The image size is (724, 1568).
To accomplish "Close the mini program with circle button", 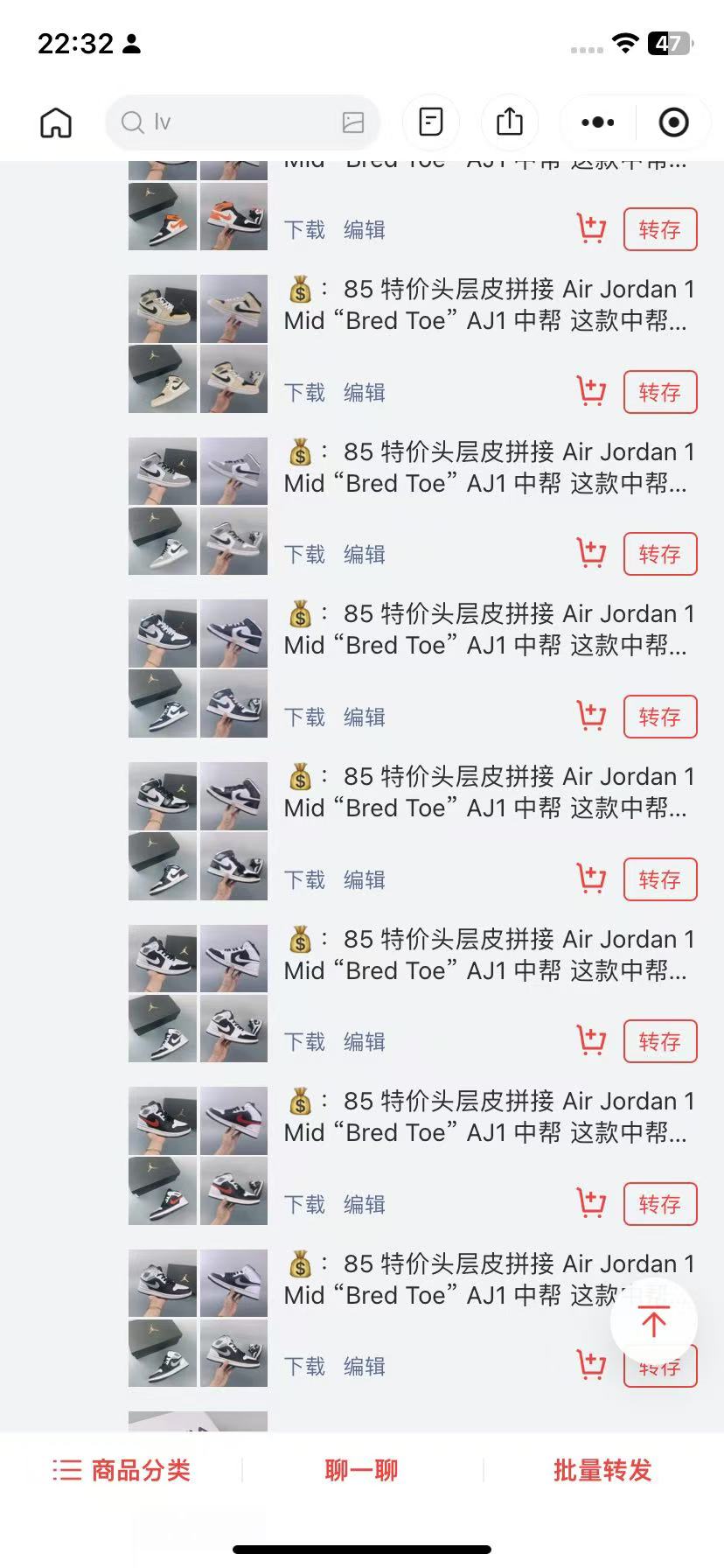I will [673, 122].
